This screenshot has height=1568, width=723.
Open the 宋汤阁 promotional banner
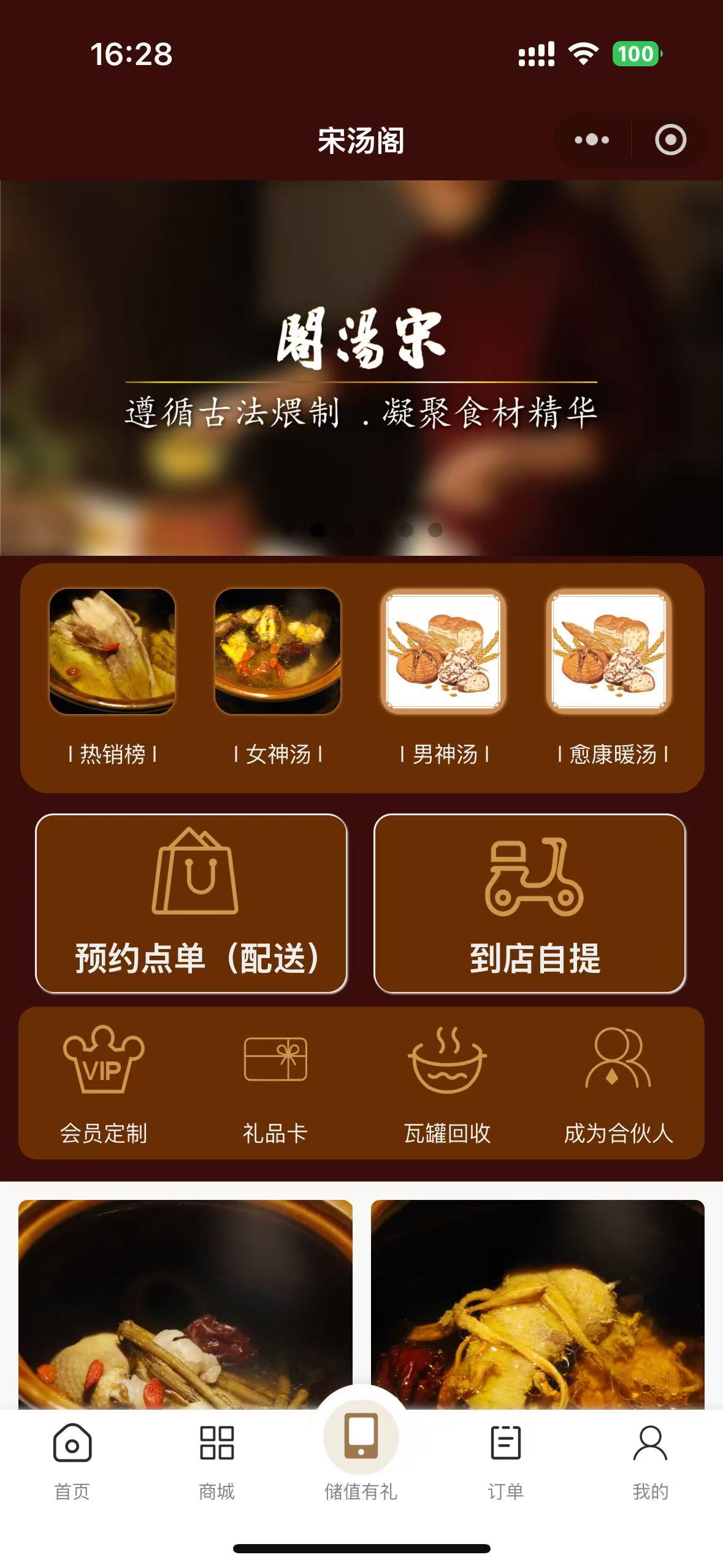(361, 367)
